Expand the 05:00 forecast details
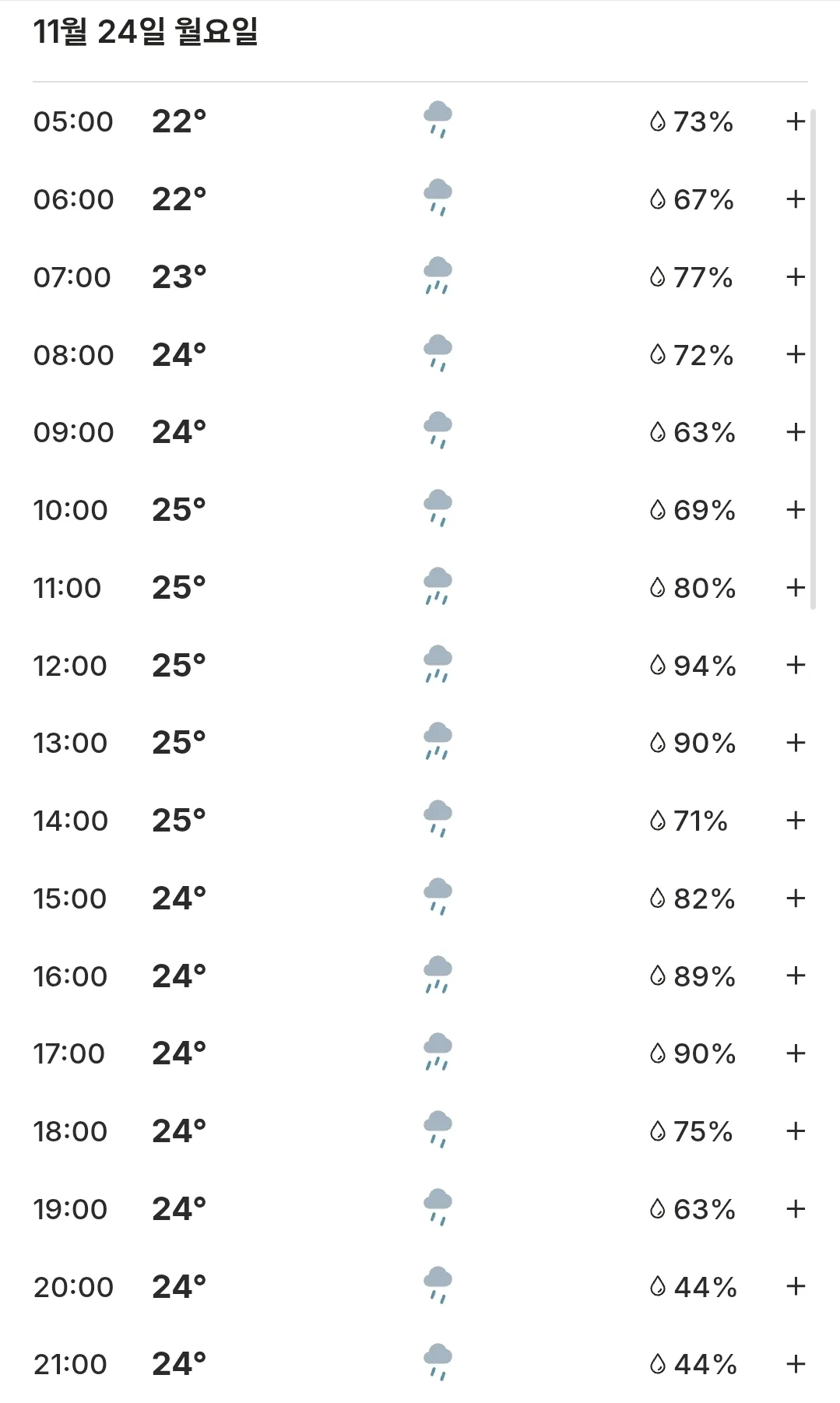Viewport: 840px width, 1403px height. [795, 121]
